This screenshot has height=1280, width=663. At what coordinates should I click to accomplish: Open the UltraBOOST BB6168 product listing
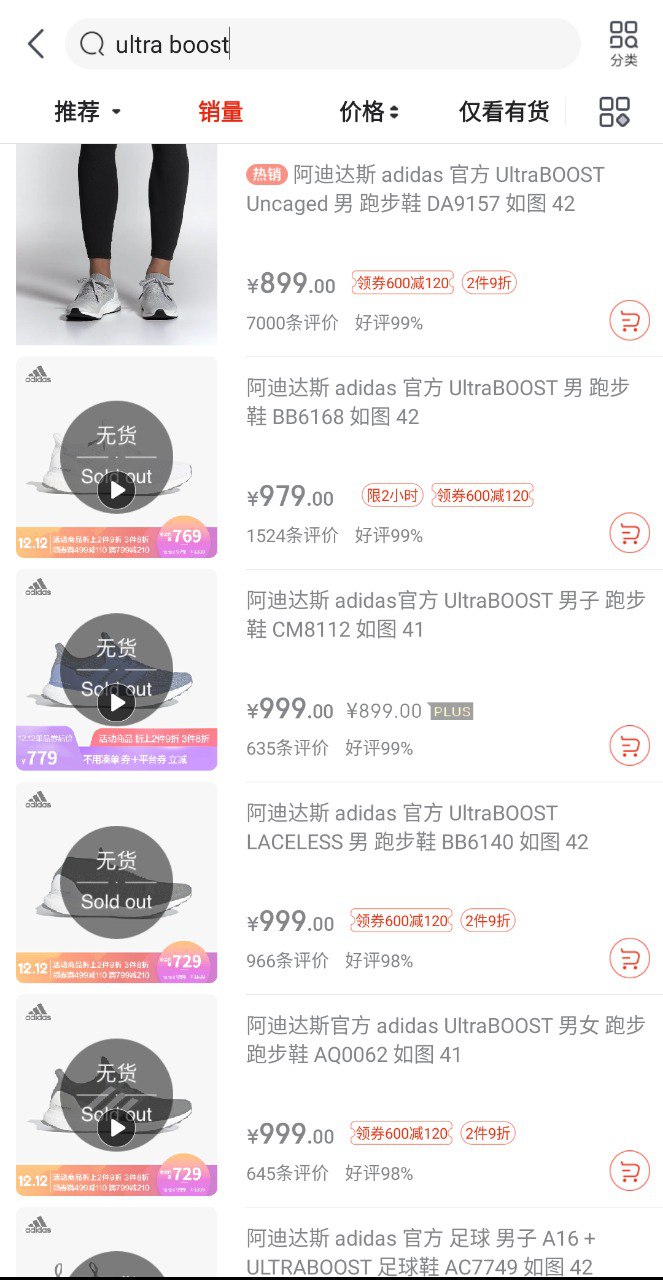(438, 402)
